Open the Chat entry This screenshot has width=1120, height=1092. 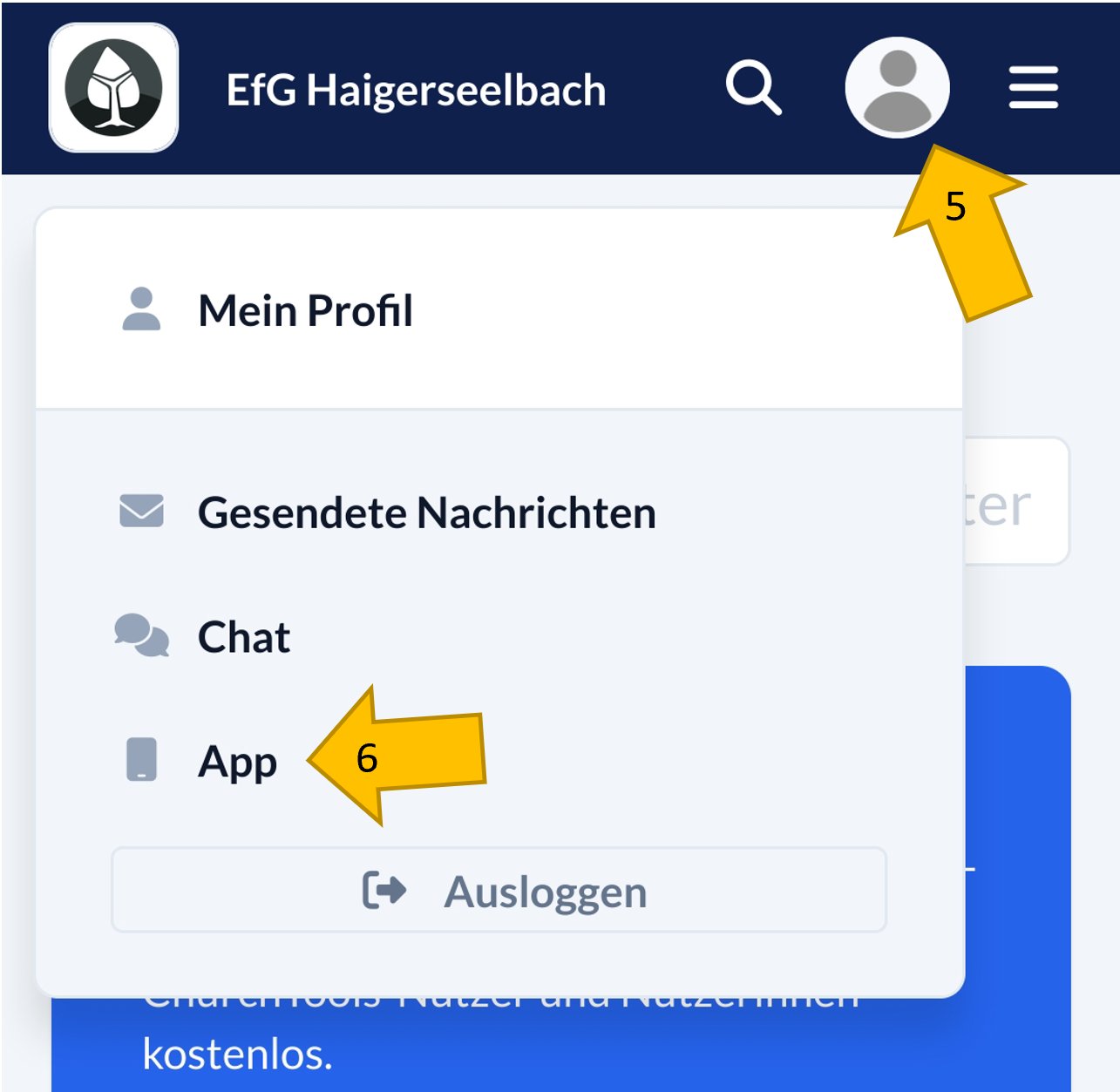[243, 637]
